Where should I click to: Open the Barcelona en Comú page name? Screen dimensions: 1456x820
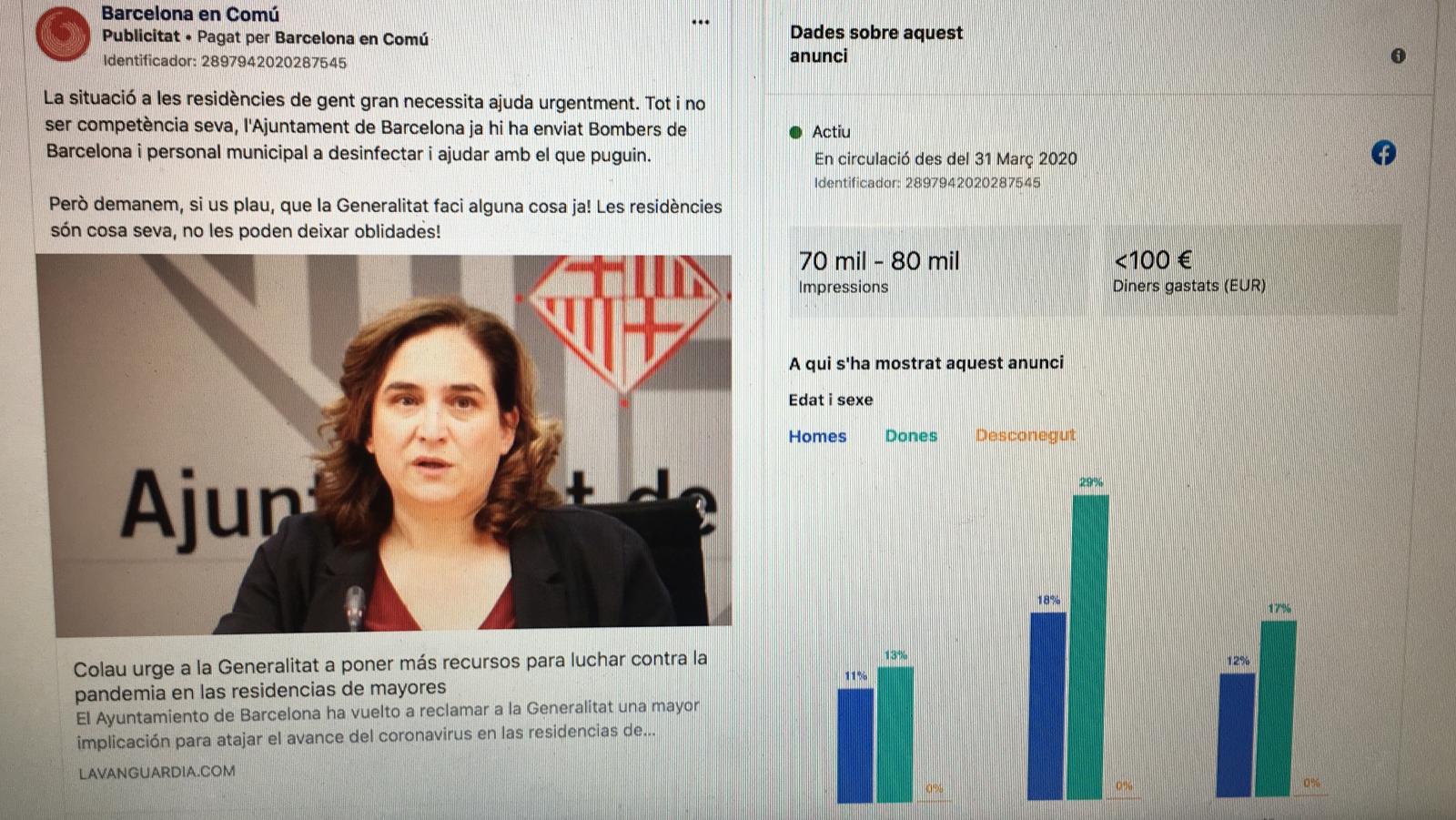(x=190, y=14)
